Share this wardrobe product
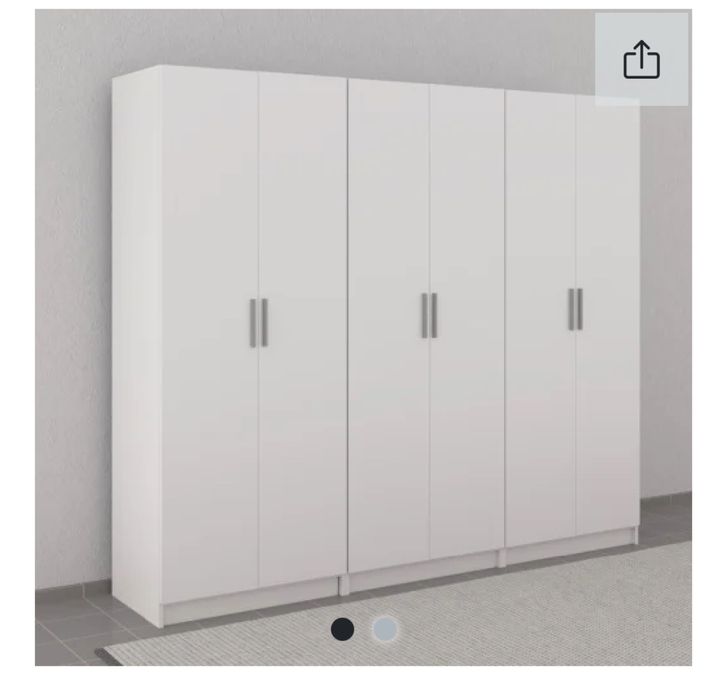The height and width of the screenshot is (699, 727). click(x=642, y=60)
